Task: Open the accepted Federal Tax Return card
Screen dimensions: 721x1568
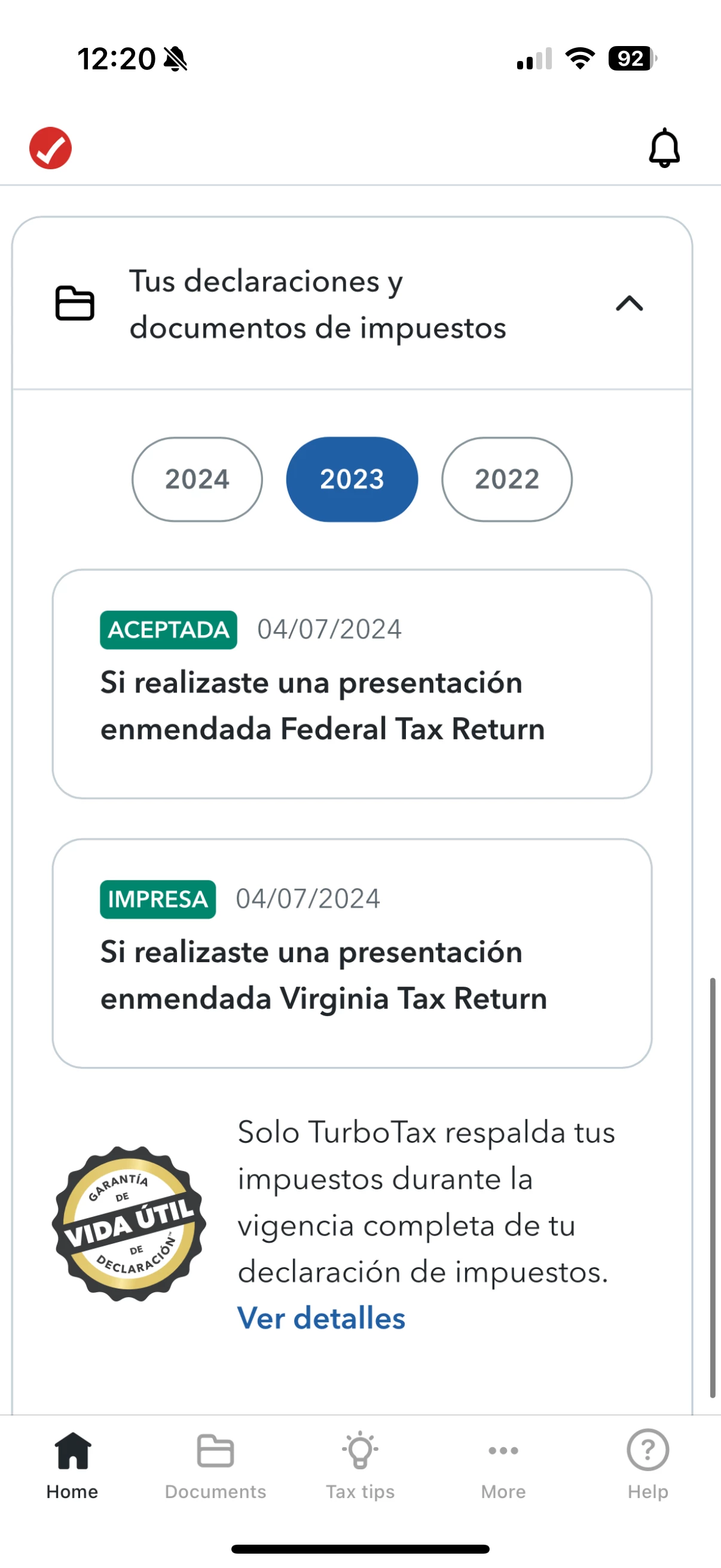Action: click(x=352, y=684)
